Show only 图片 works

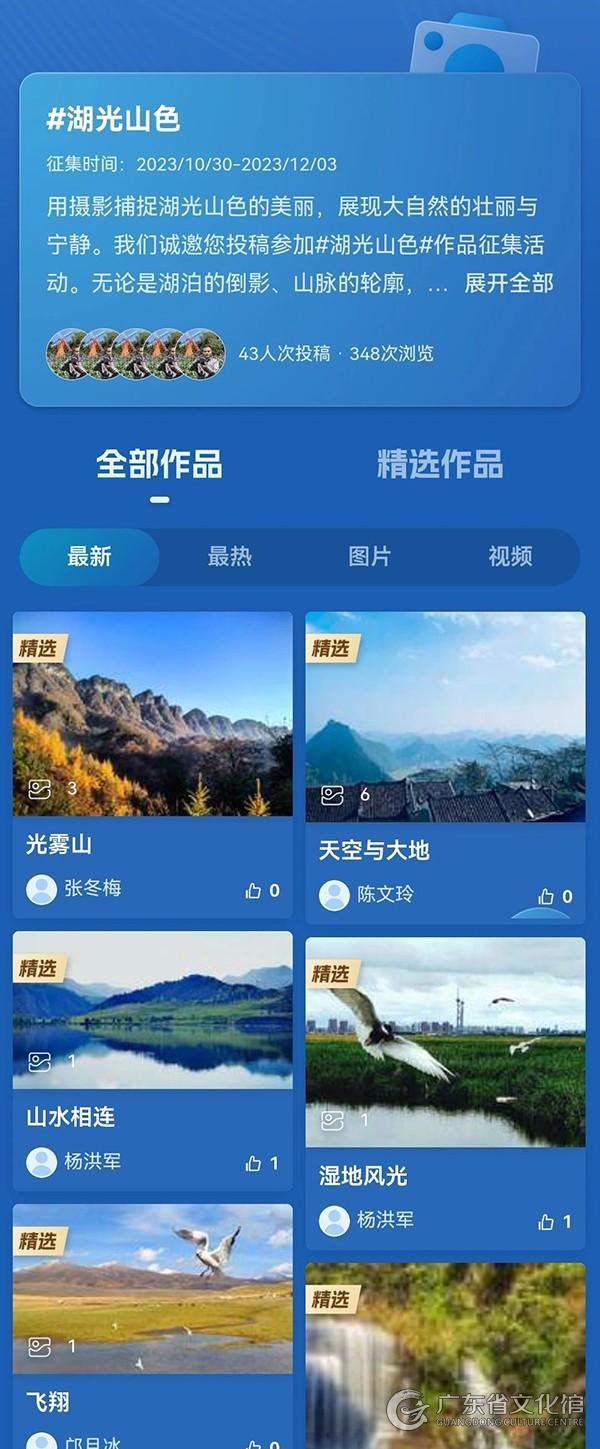pyautogui.click(x=369, y=557)
